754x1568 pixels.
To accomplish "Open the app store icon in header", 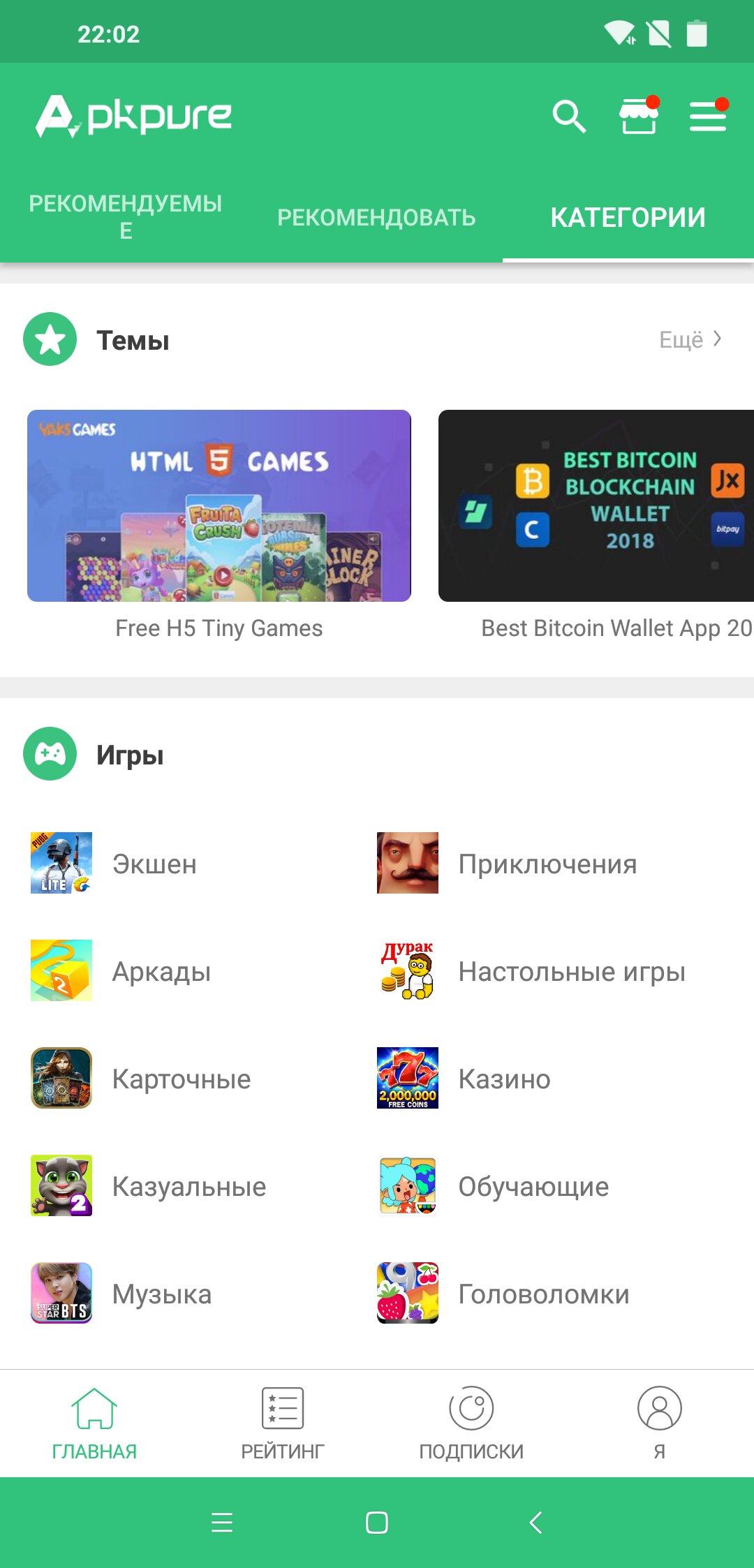I will point(639,116).
